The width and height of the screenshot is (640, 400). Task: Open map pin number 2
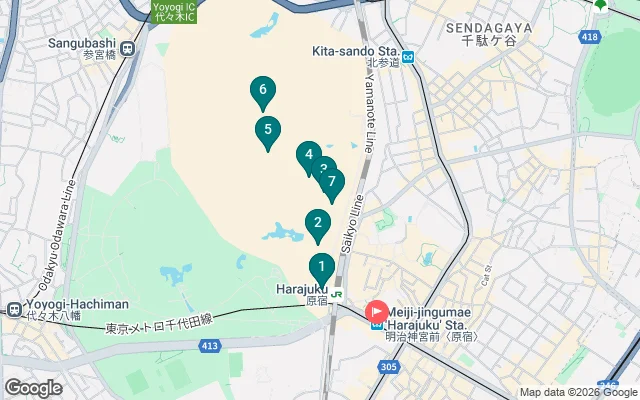point(317,224)
